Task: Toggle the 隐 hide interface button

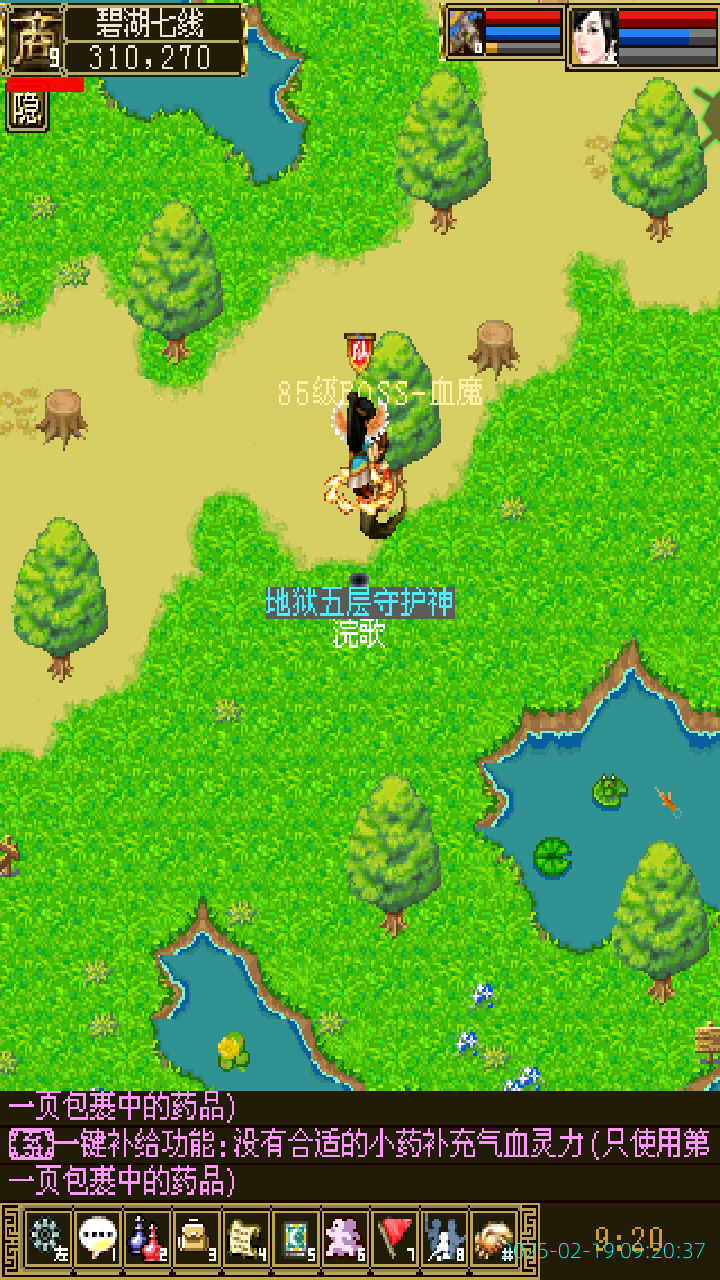Action: (x=27, y=108)
